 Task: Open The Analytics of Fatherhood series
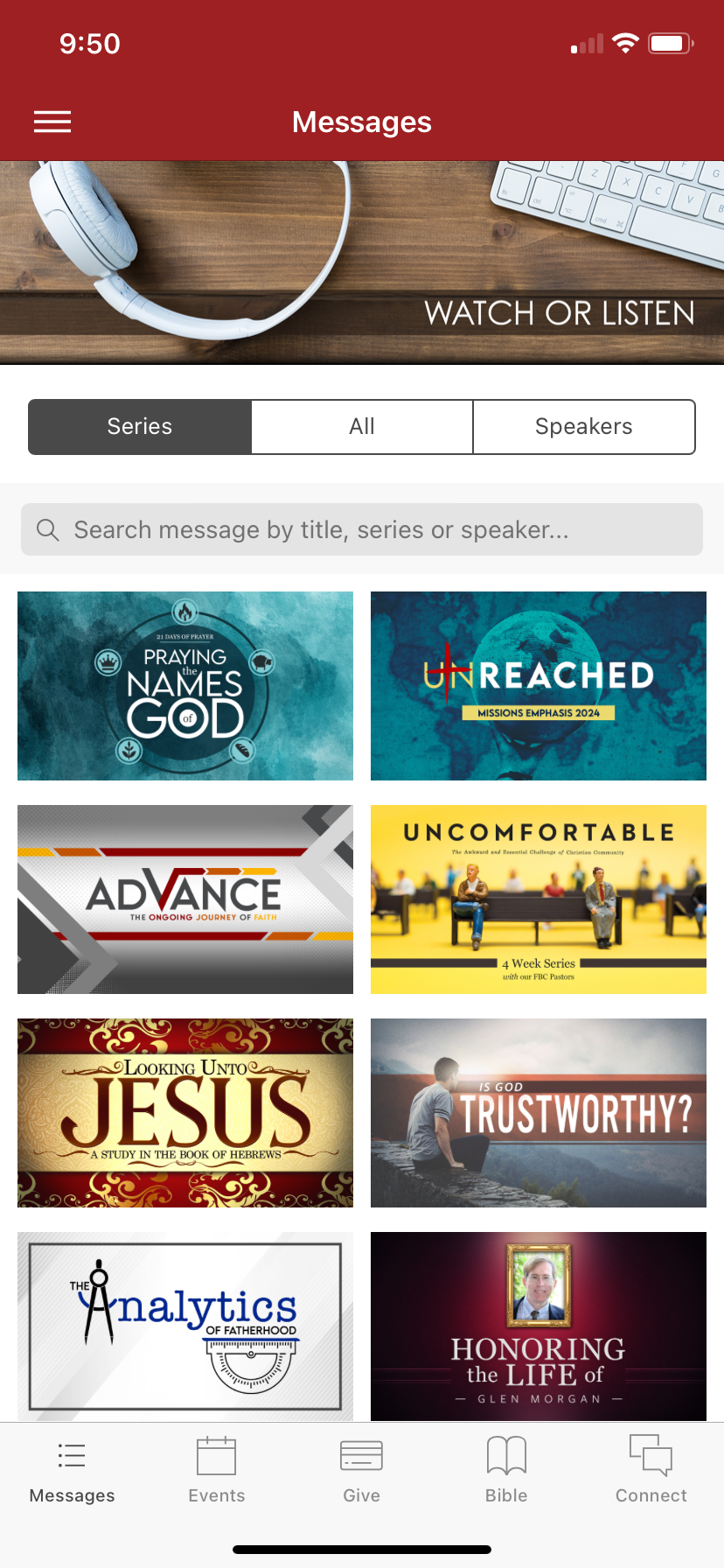pyautogui.click(x=185, y=1325)
